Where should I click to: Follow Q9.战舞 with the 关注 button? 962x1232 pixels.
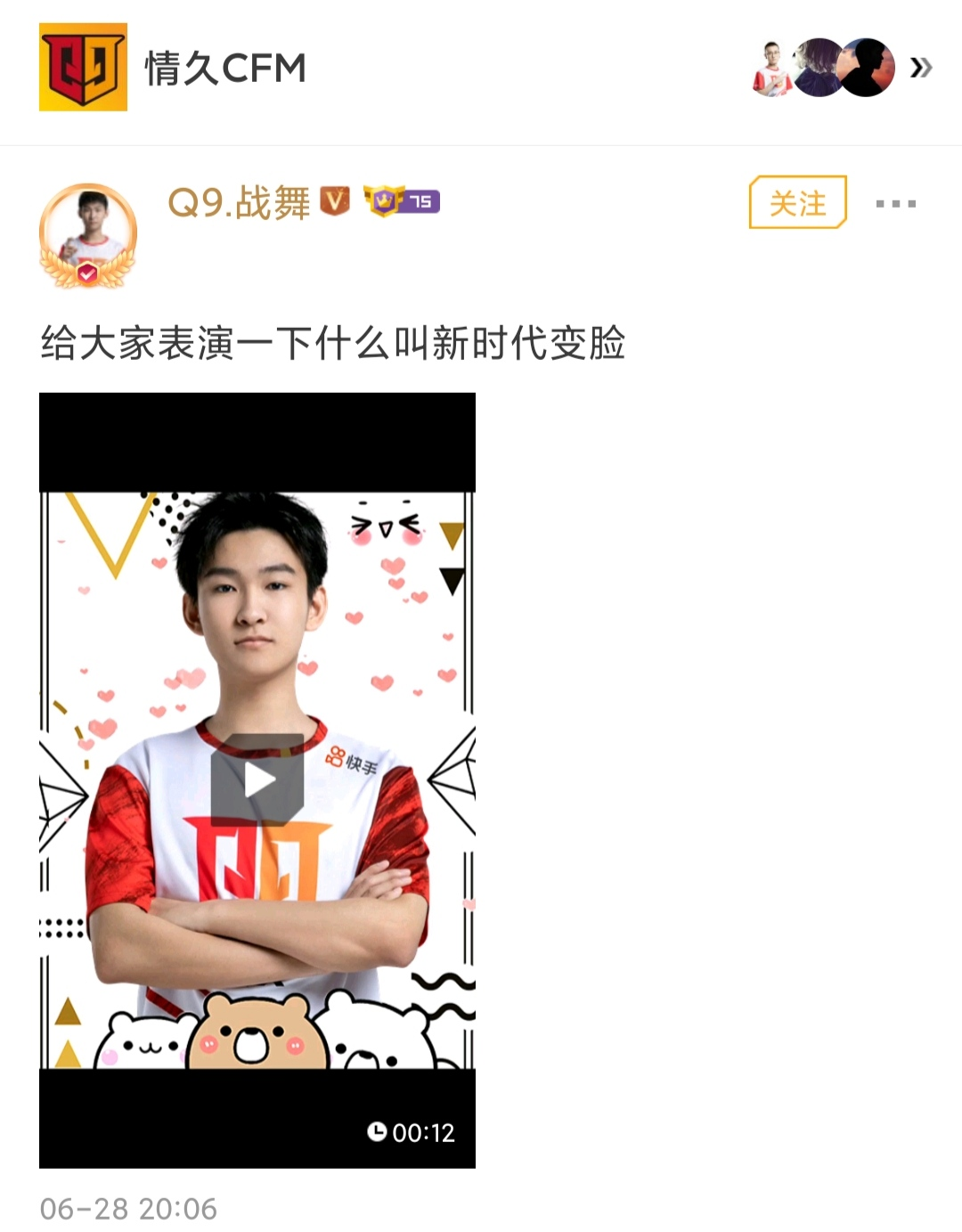coord(797,203)
